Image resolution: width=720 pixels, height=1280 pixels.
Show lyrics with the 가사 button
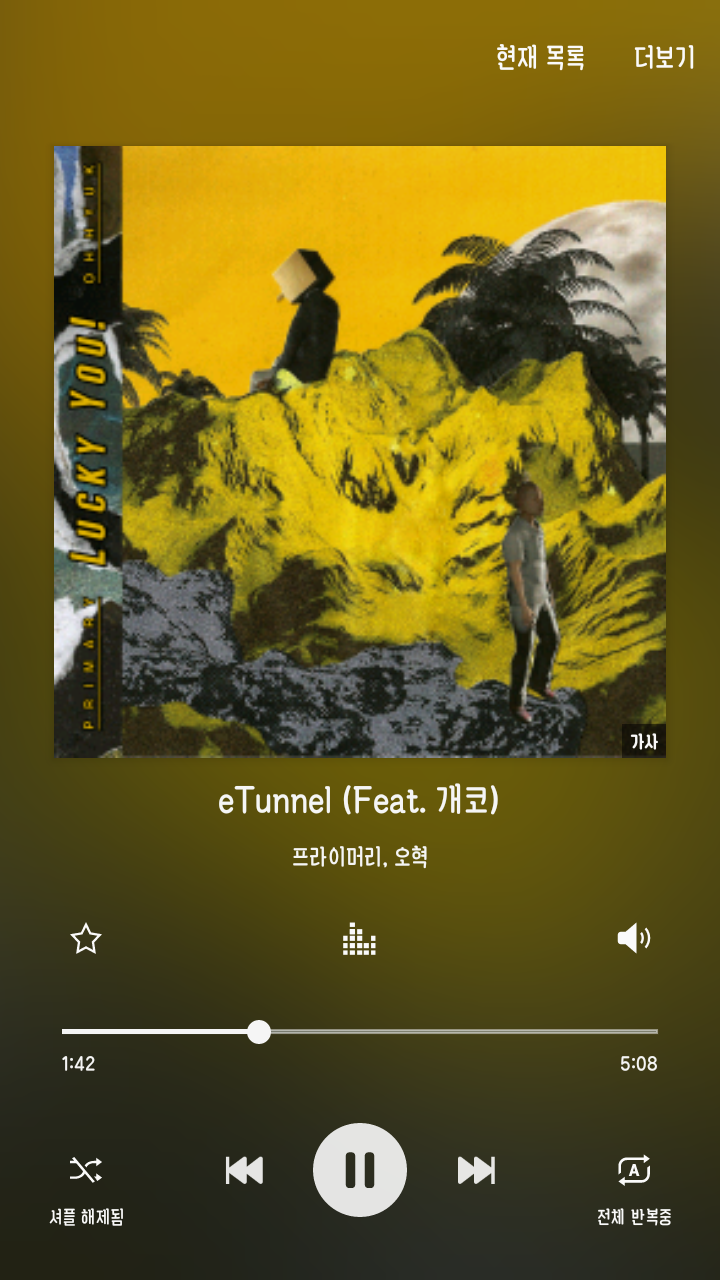click(643, 741)
